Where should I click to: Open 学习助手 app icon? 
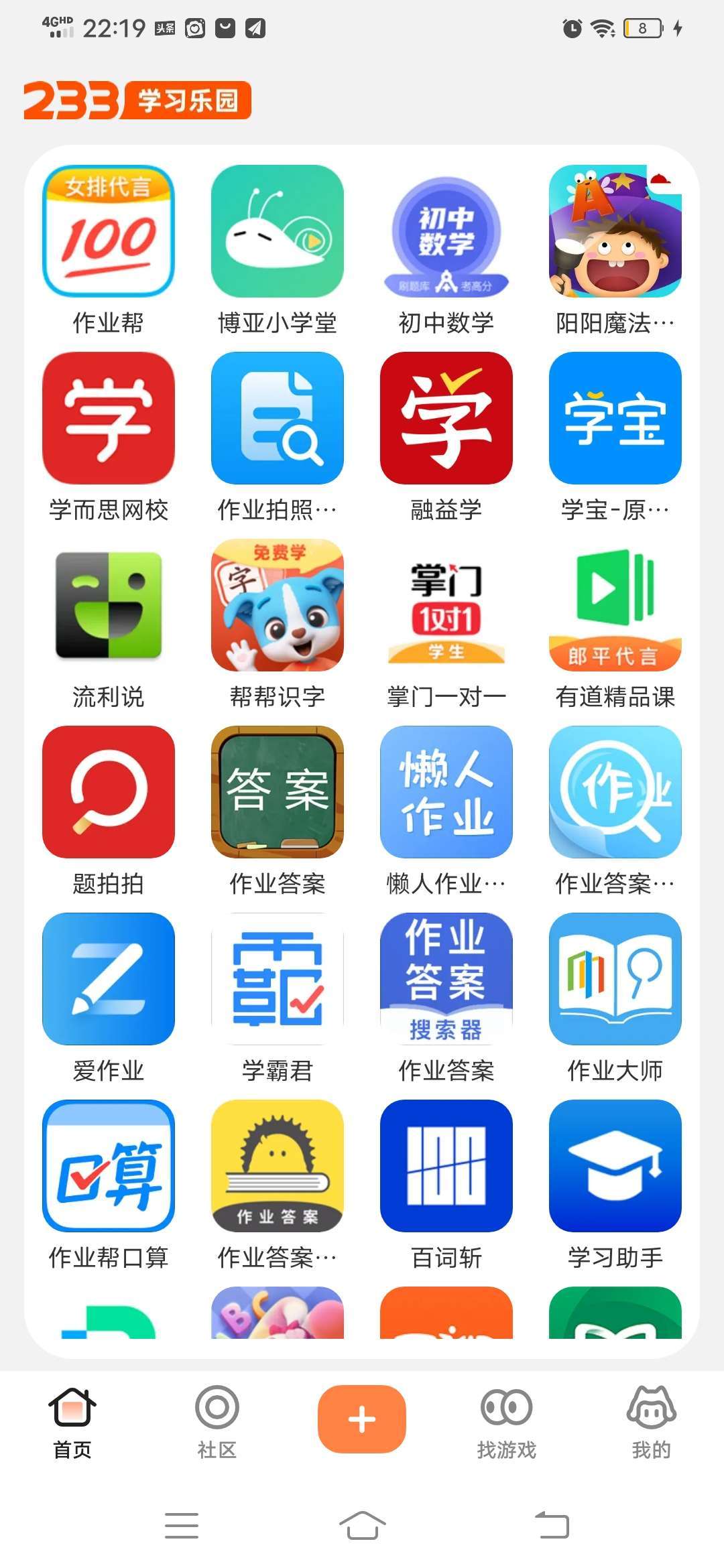pos(615,1166)
